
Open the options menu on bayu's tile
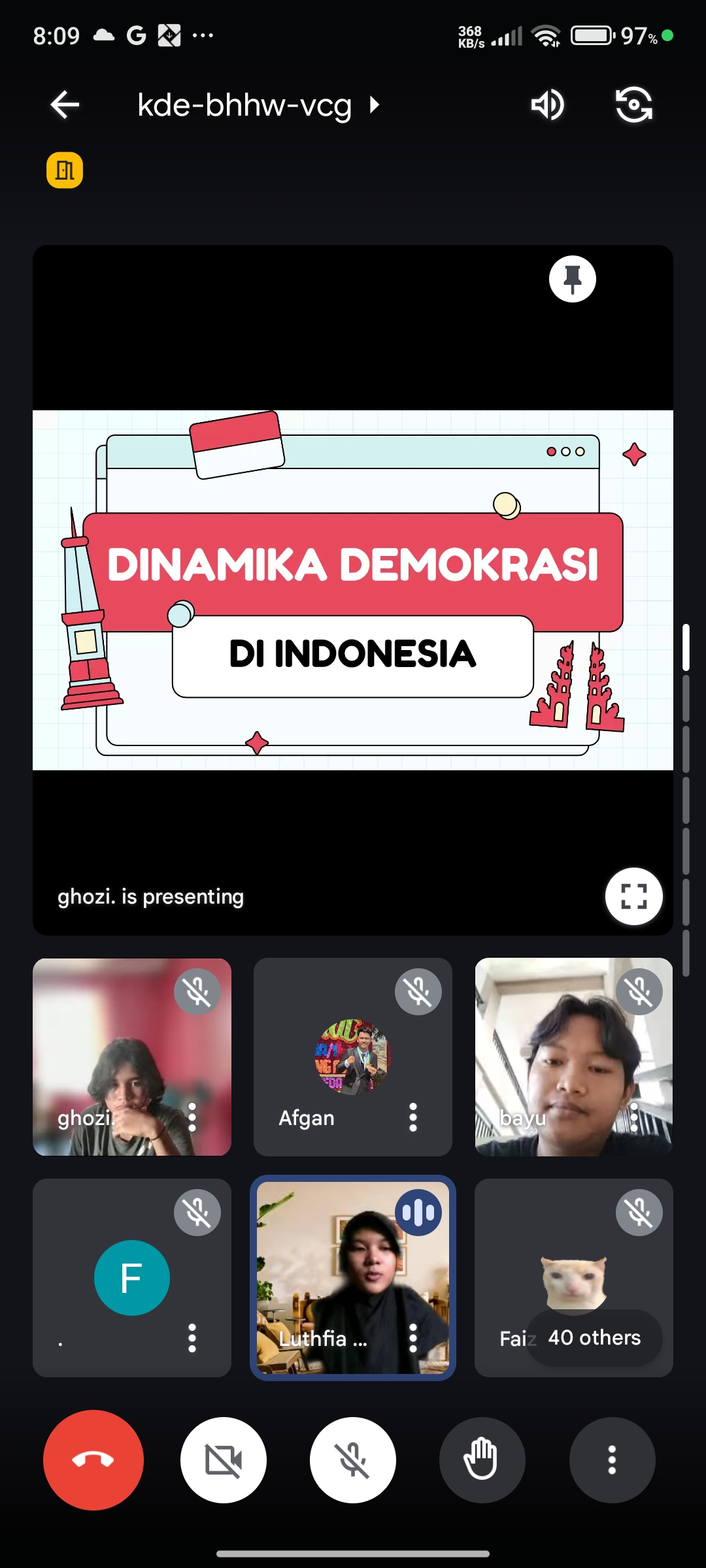633,1117
